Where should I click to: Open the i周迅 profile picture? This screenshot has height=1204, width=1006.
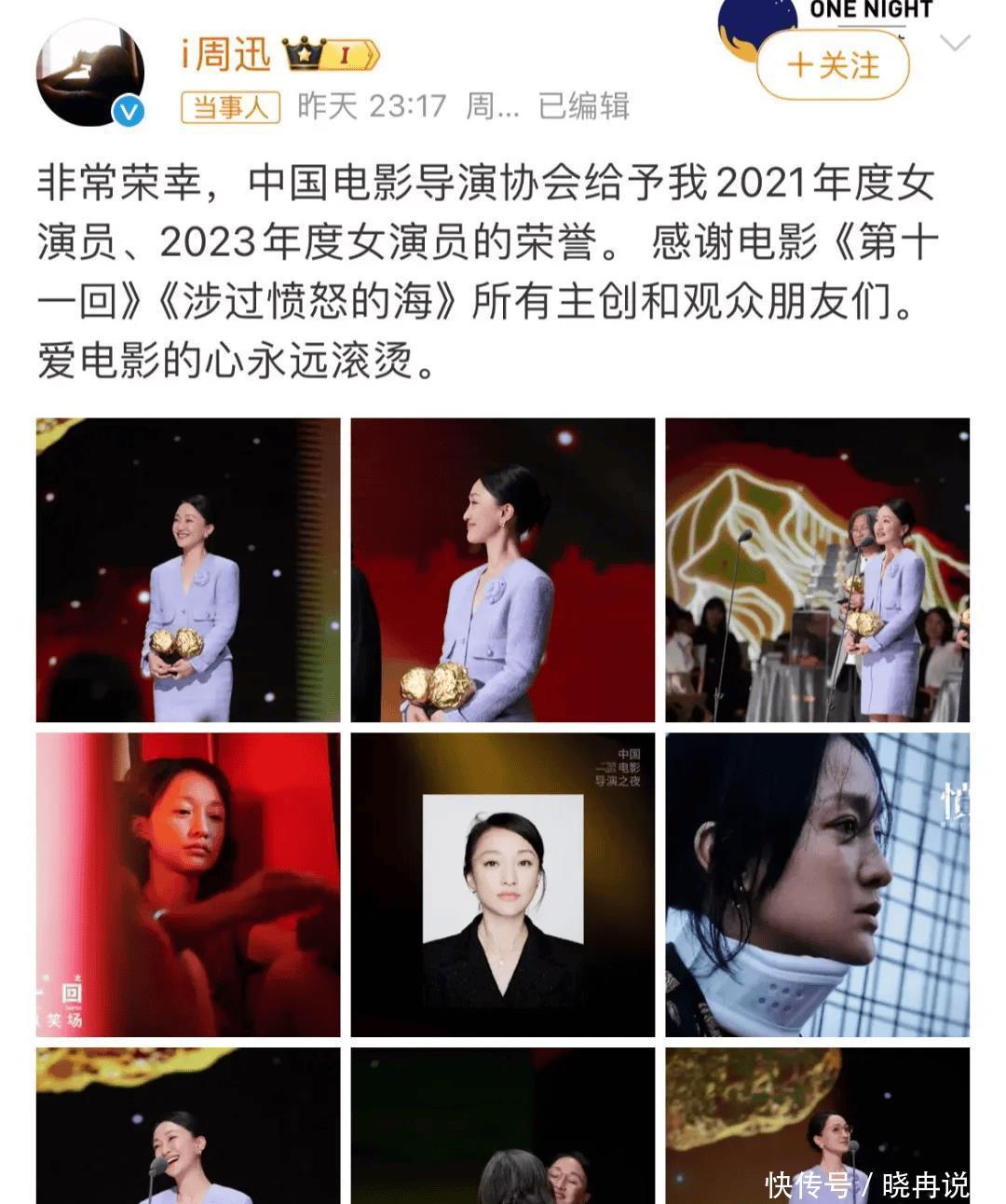[90, 73]
